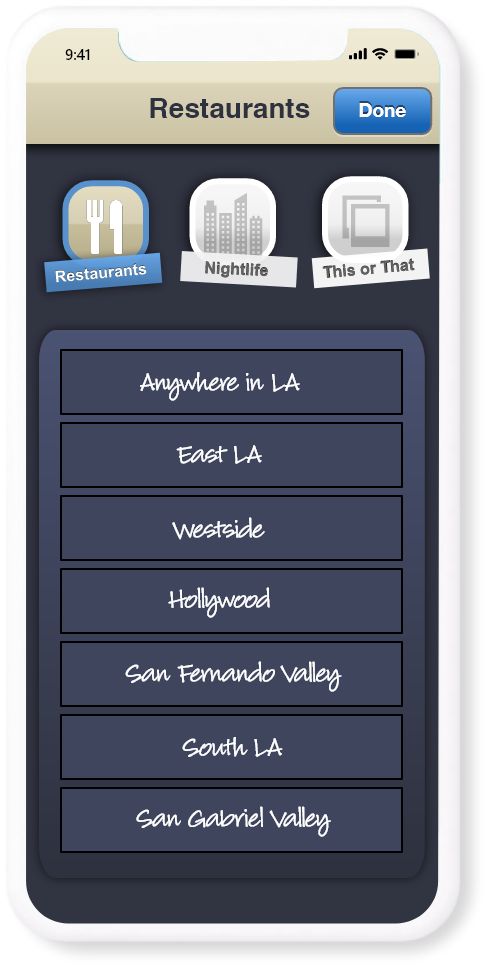
Task: Select the Restaurants category
Action: 104,235
